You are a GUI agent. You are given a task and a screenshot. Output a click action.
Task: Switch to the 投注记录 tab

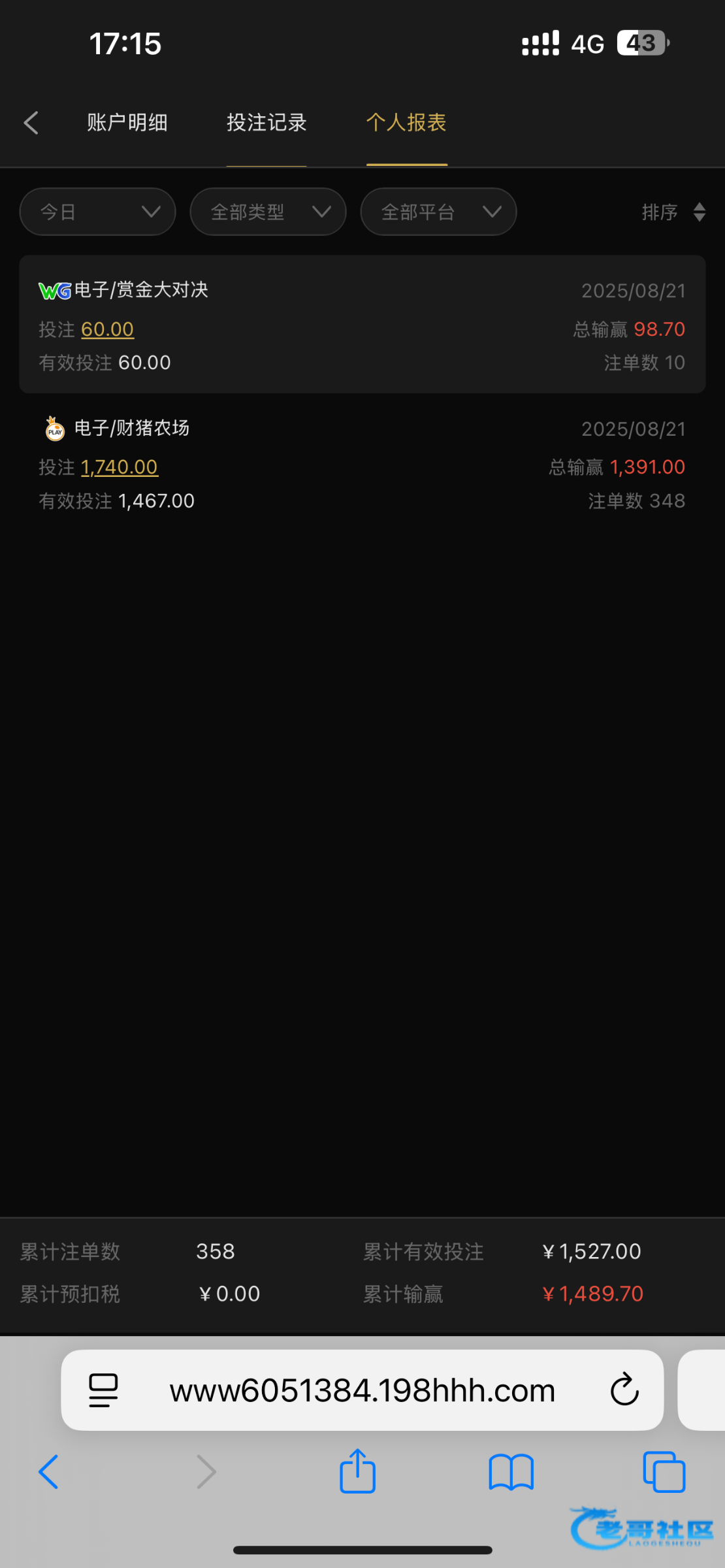point(266,123)
